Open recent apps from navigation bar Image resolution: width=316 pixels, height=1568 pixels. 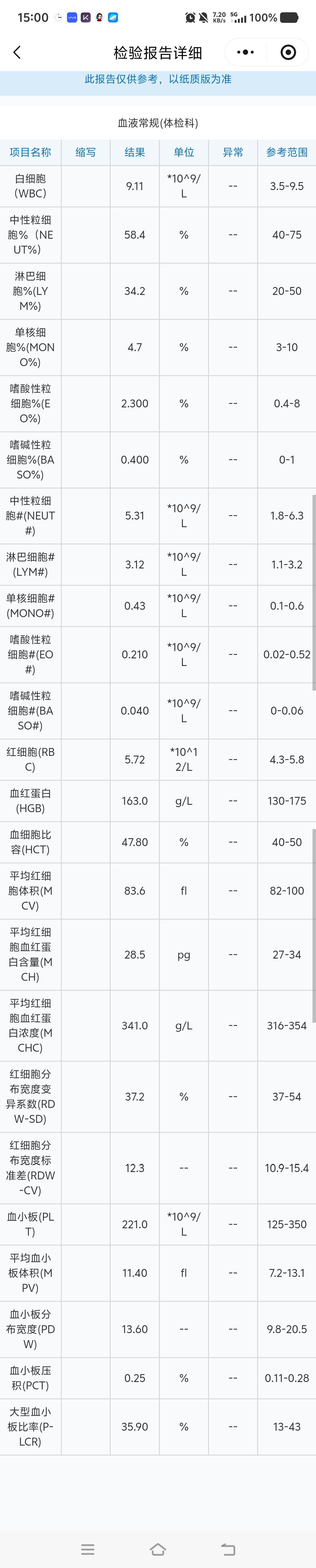point(87,1549)
